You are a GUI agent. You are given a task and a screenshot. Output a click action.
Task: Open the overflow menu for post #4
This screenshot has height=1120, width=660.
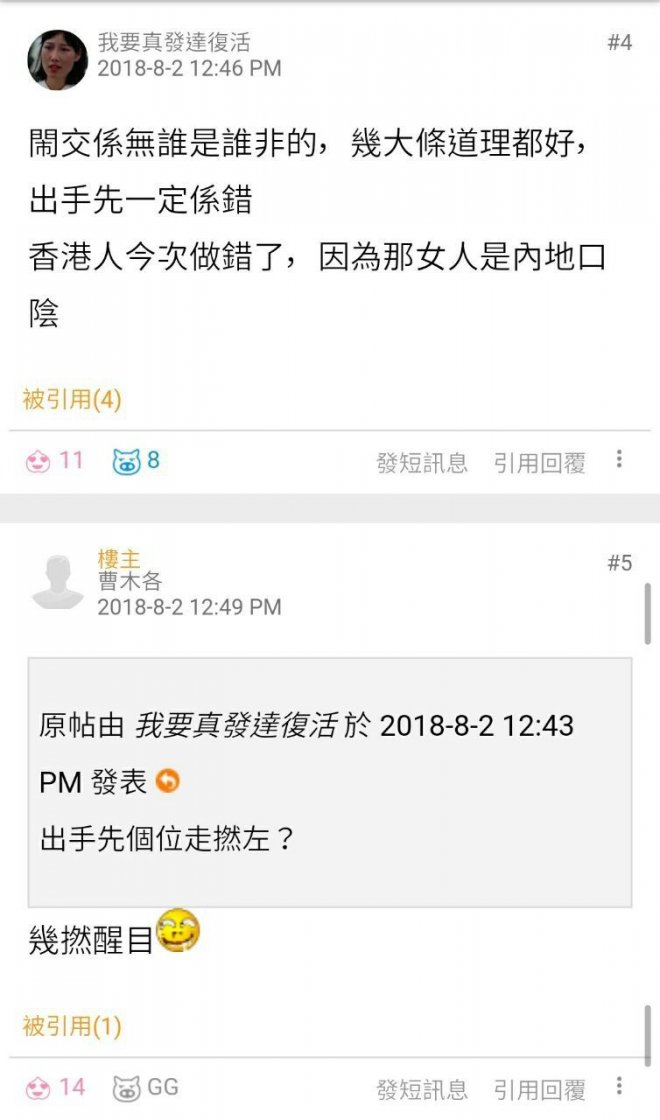pos(620,460)
